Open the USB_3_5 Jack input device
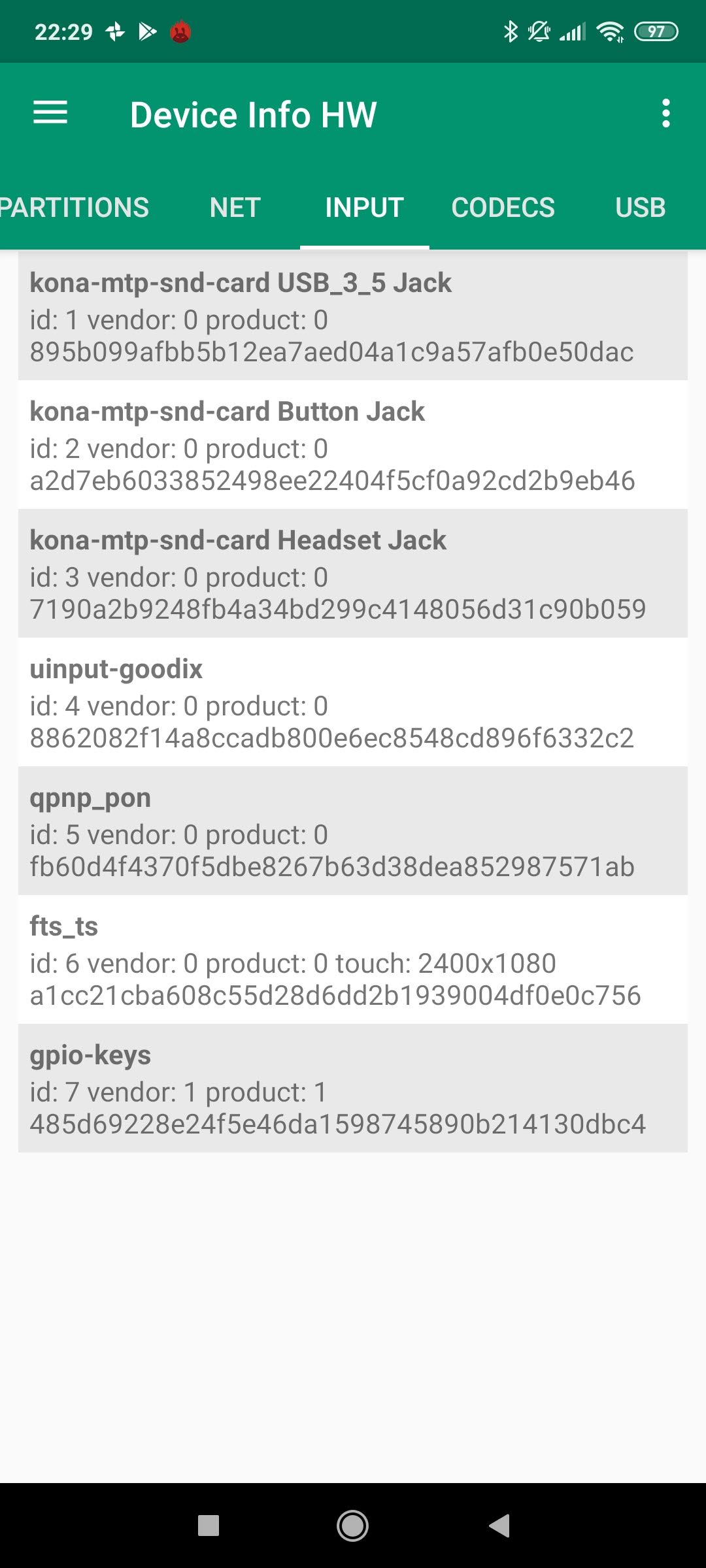Screen dimensions: 706x1568 click(353, 316)
